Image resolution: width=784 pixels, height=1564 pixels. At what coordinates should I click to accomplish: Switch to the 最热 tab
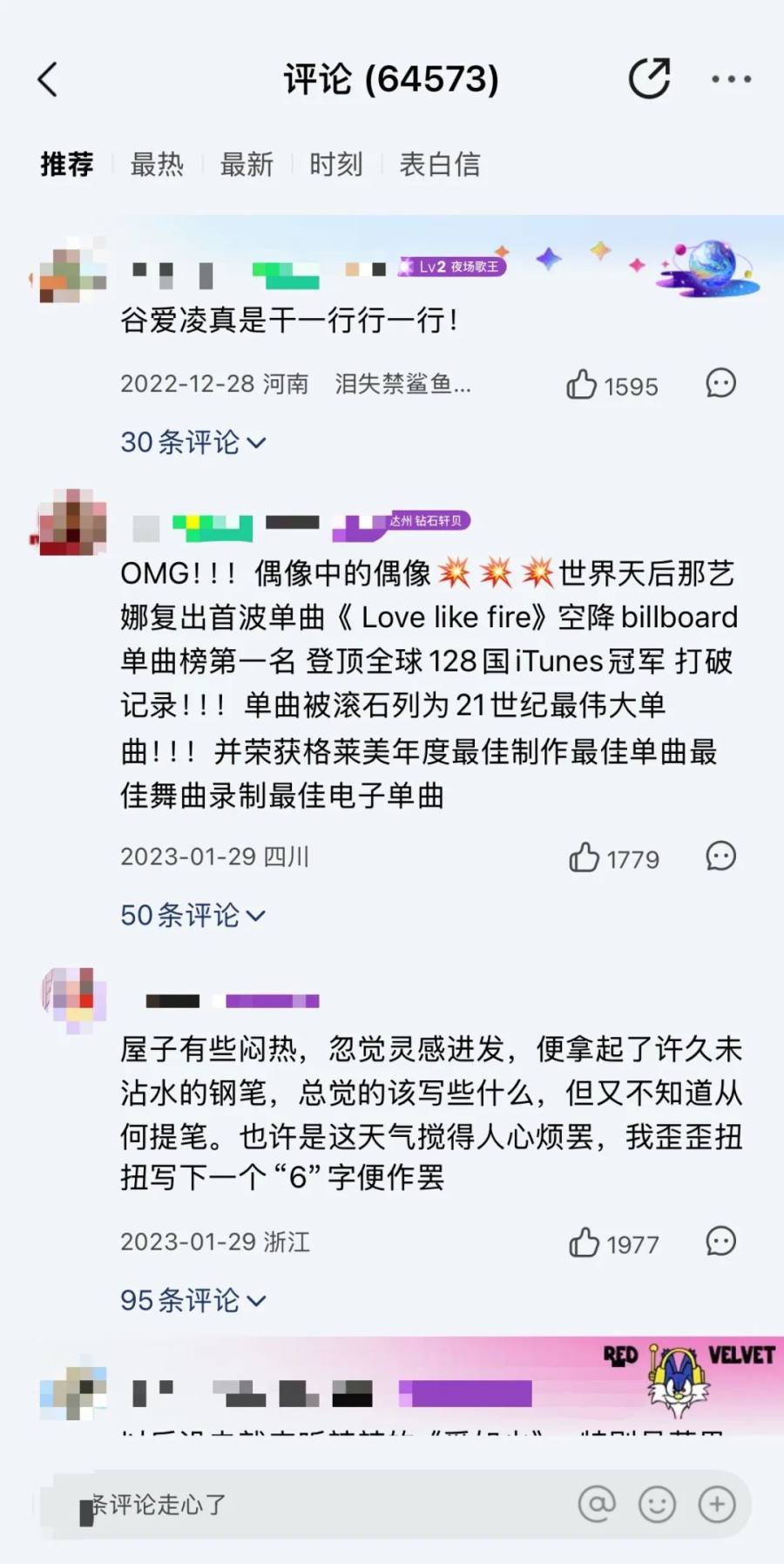point(157,164)
